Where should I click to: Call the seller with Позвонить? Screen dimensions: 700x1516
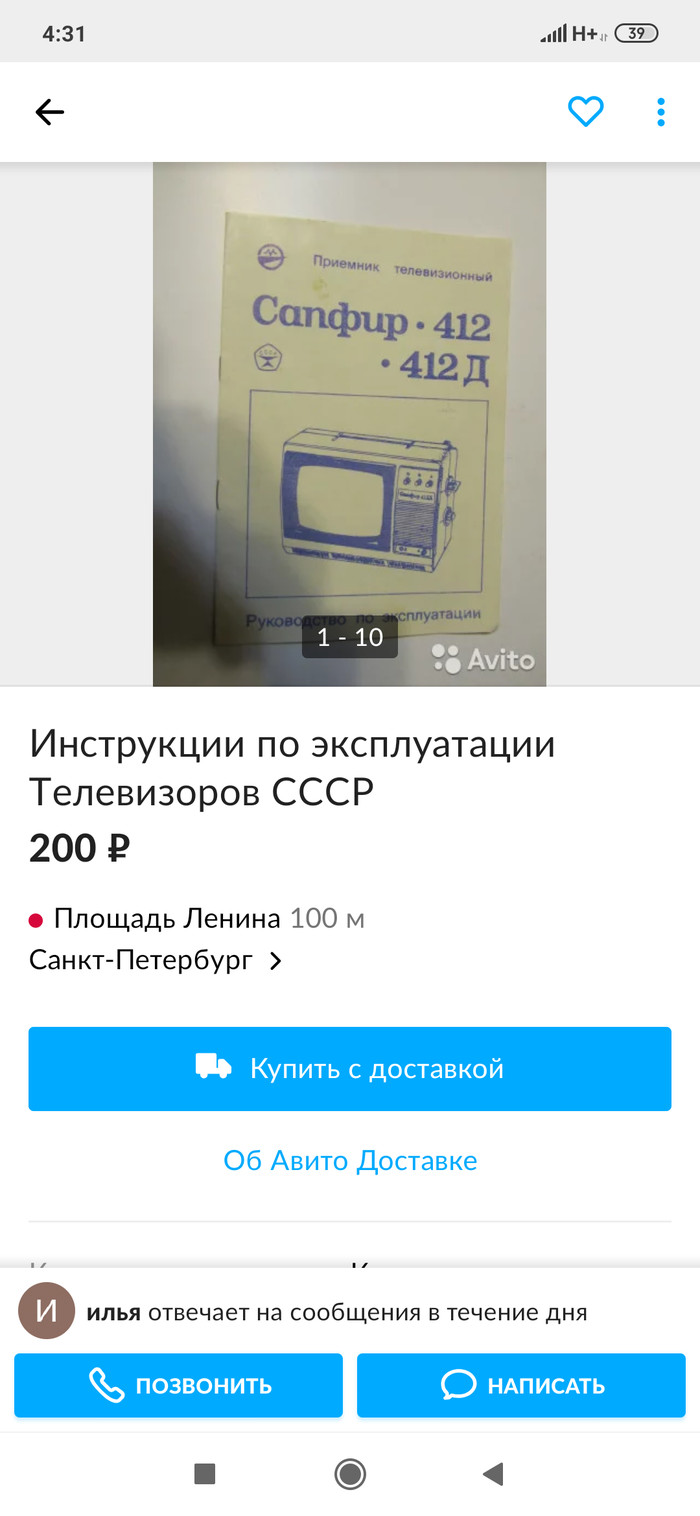[x=179, y=1385]
